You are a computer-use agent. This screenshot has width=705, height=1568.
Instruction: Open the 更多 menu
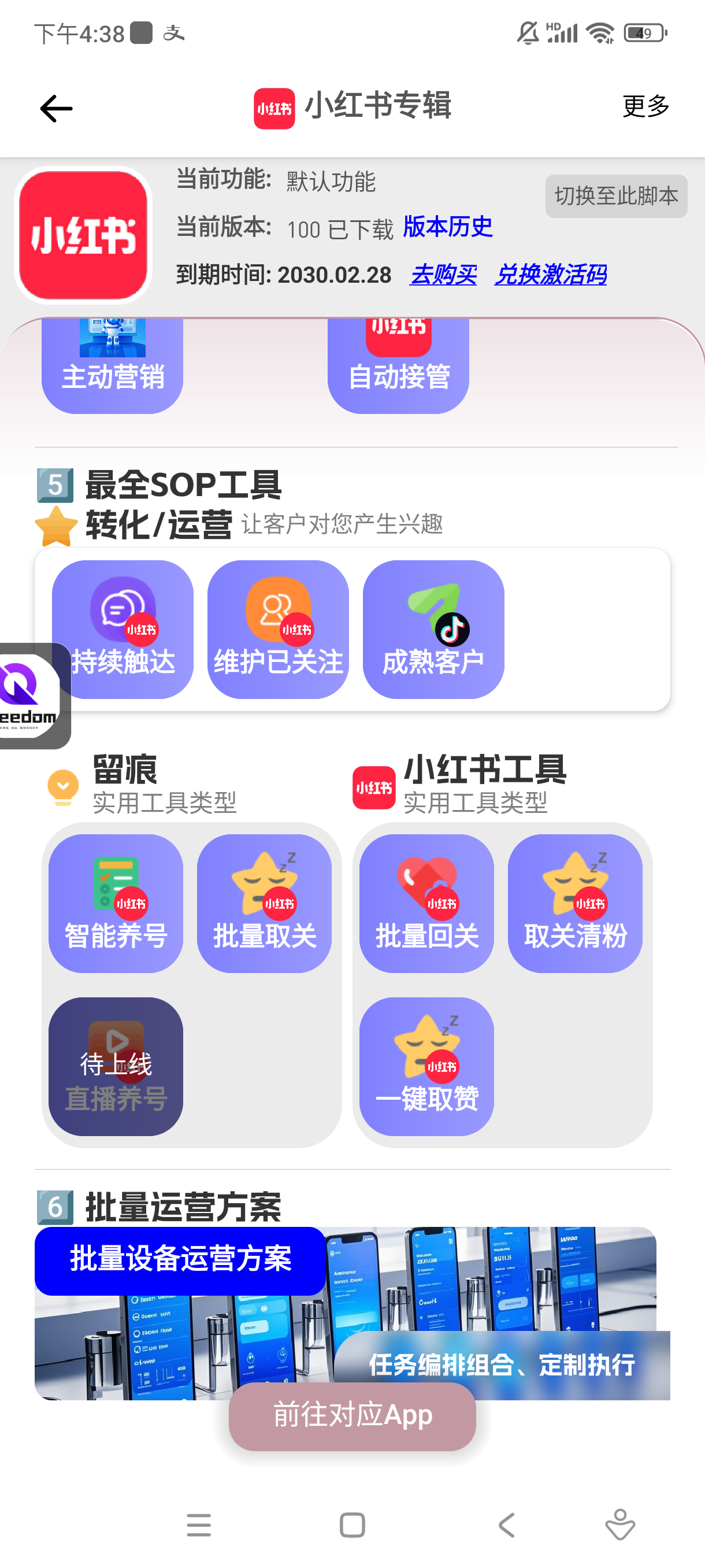click(x=645, y=106)
